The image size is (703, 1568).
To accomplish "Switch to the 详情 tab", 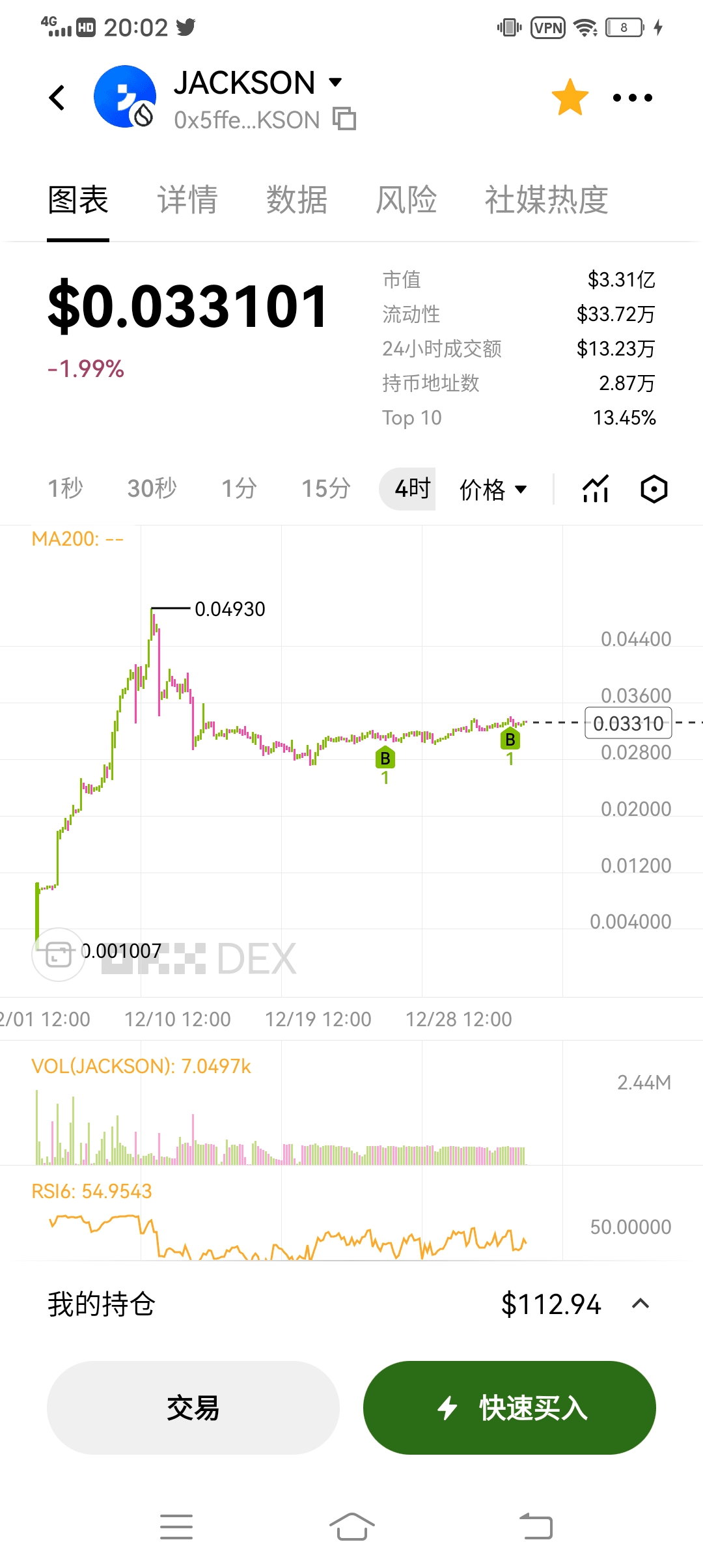I will [187, 200].
